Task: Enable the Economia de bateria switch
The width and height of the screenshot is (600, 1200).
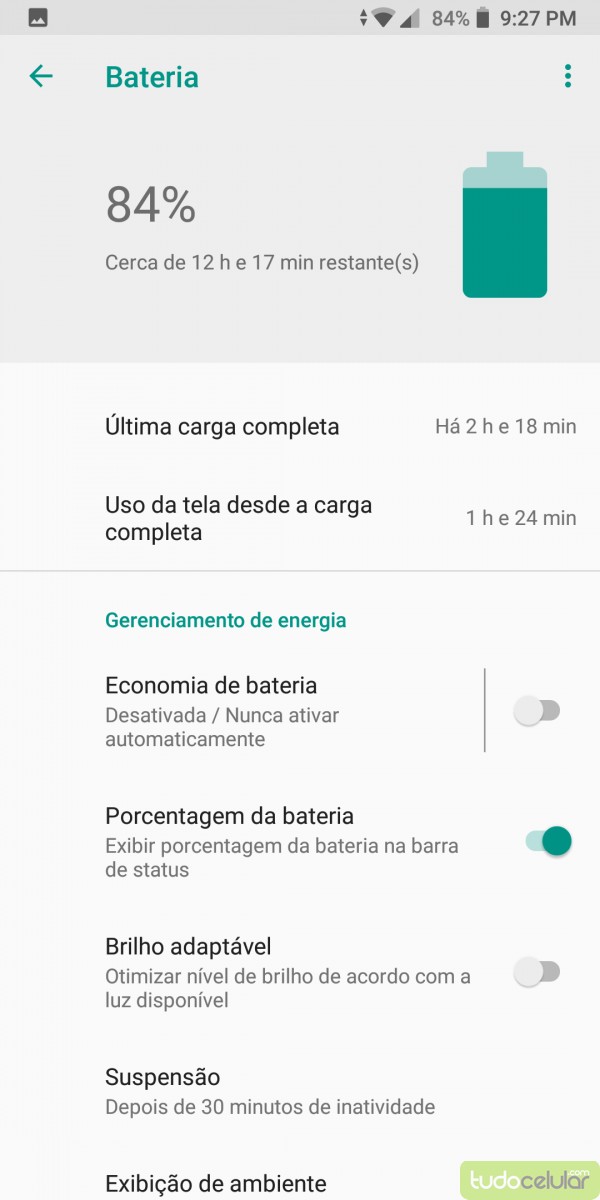Action: click(537, 711)
